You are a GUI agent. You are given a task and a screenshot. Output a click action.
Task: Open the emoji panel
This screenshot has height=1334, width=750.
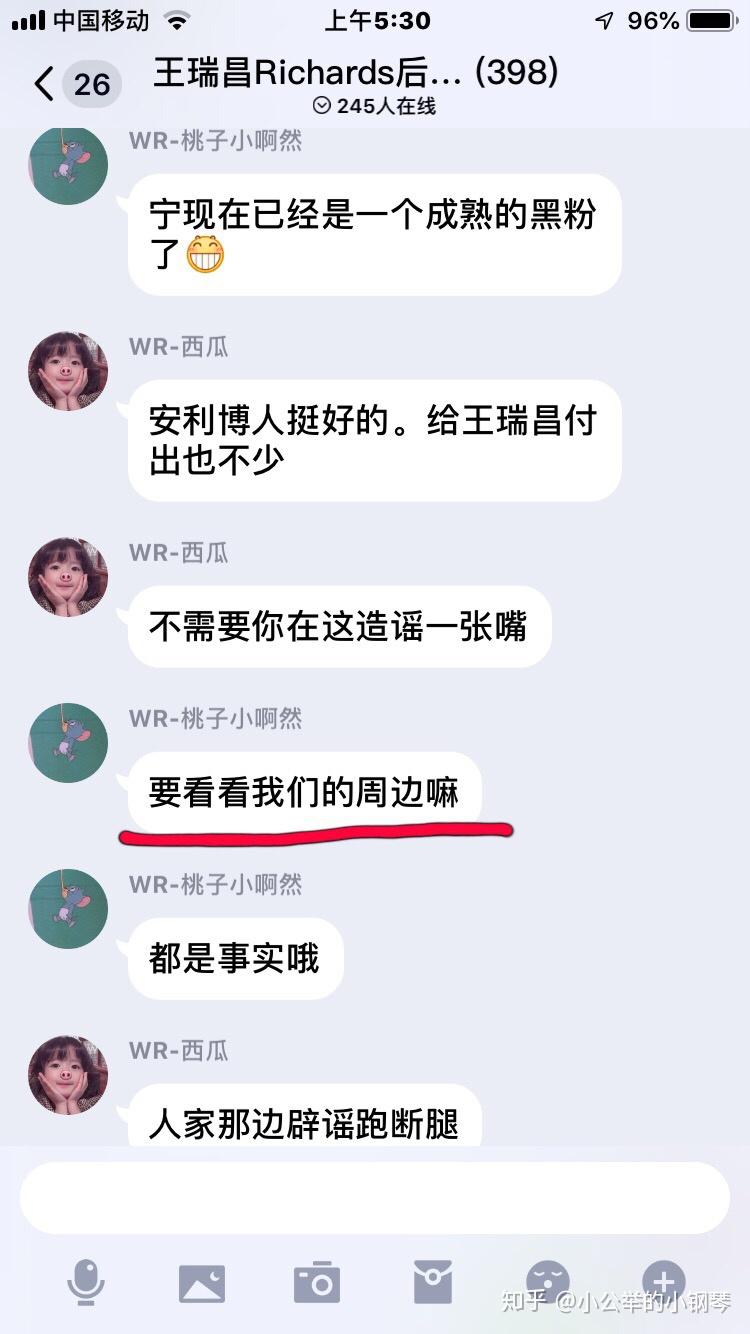(x=548, y=1281)
